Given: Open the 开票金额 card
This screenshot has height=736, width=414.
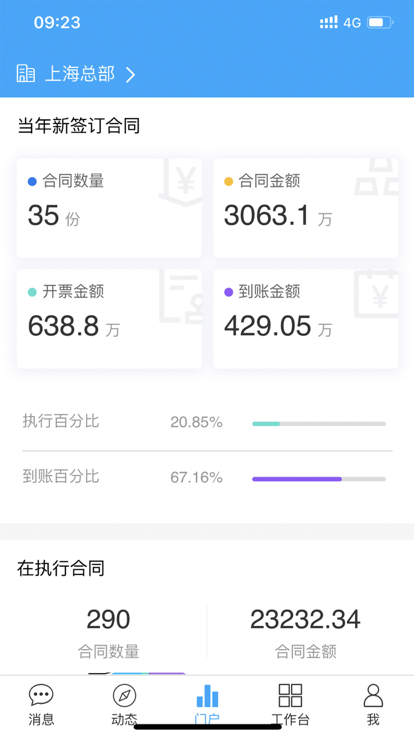Looking at the screenshot, I should click(x=109, y=319).
